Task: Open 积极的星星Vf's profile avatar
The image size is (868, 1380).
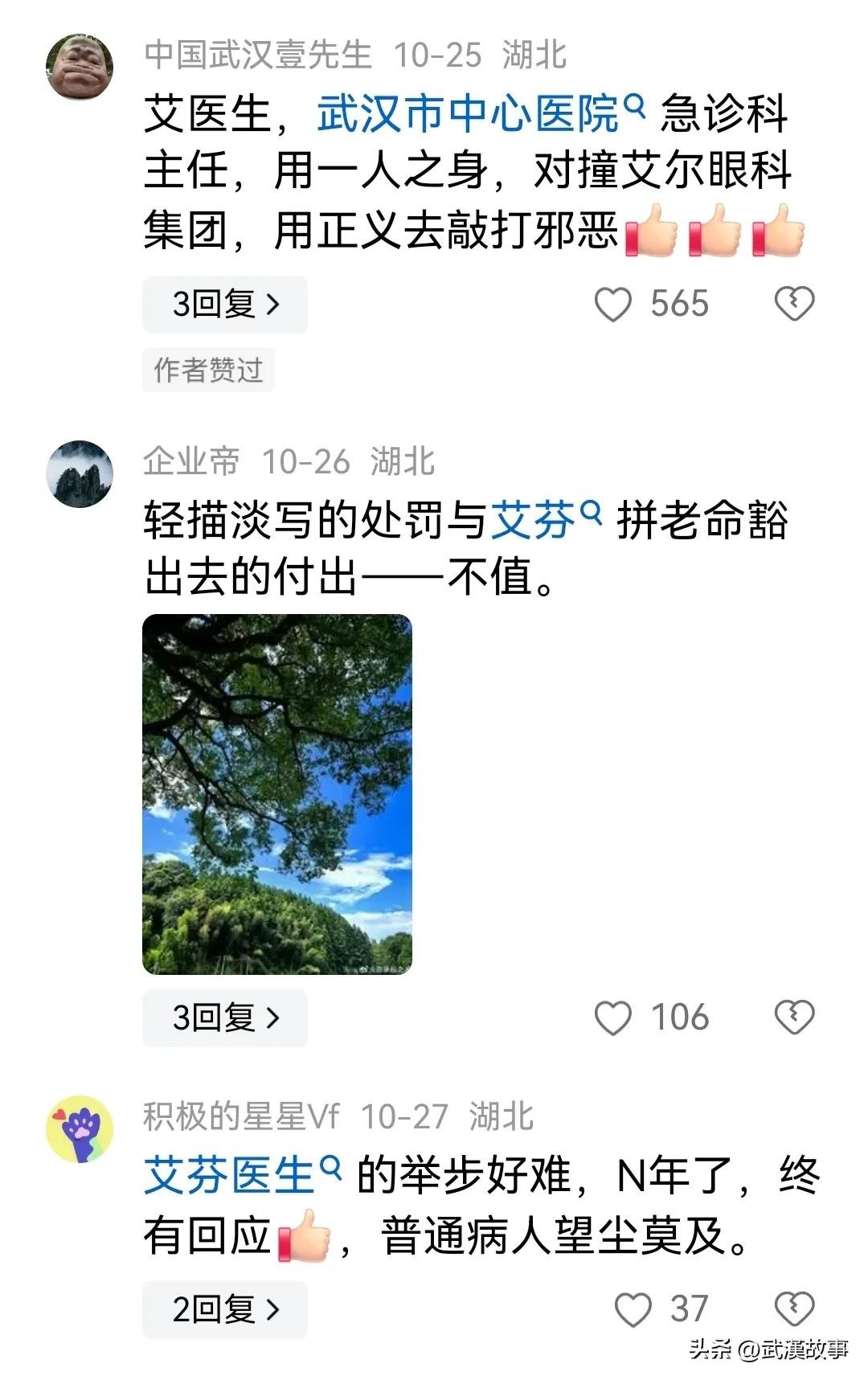Action: [80, 1129]
